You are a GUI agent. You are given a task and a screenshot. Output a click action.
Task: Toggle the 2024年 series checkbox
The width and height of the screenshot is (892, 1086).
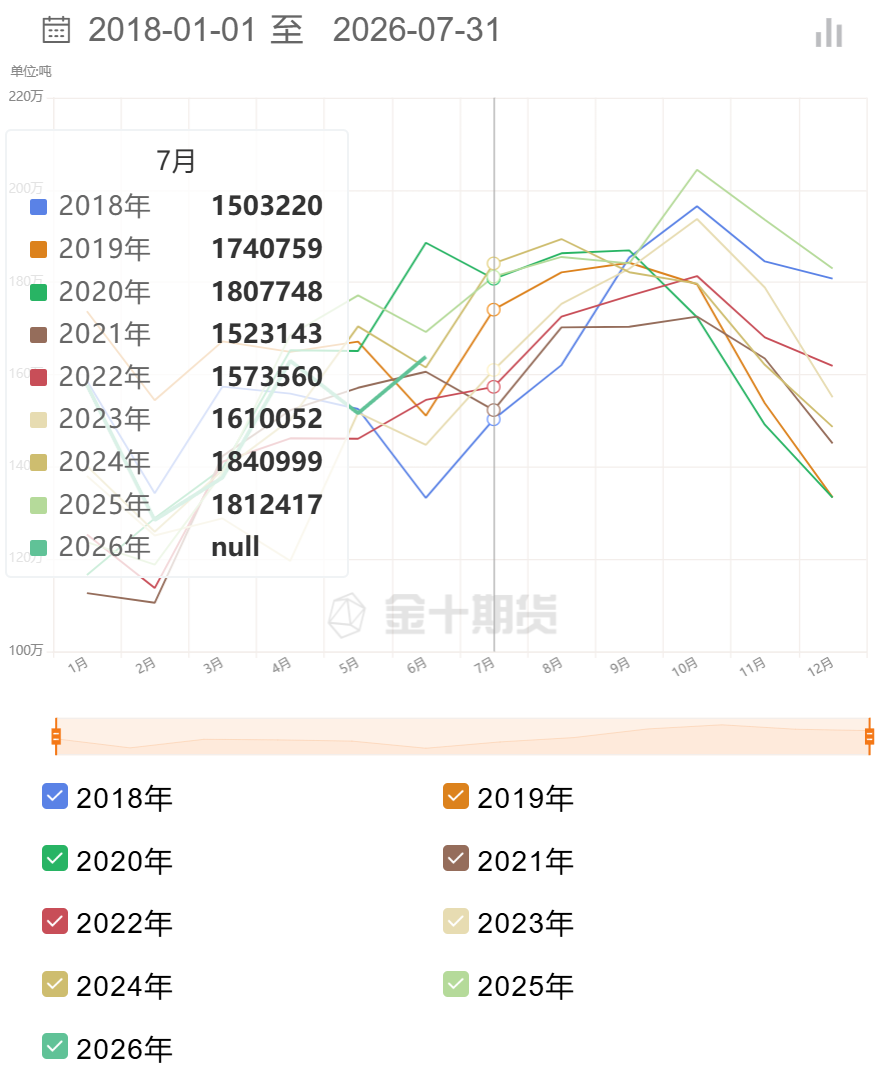point(55,984)
